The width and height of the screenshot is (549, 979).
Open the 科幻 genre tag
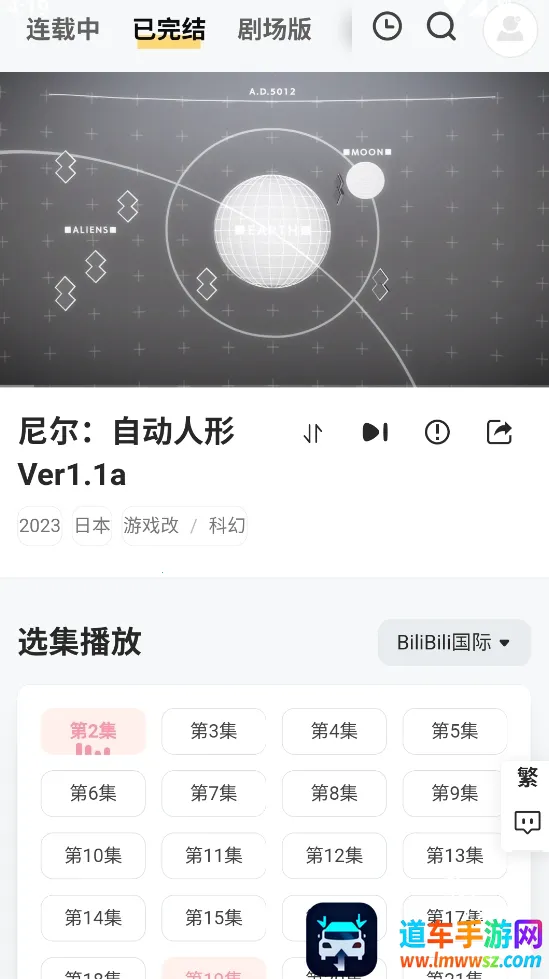(227, 526)
